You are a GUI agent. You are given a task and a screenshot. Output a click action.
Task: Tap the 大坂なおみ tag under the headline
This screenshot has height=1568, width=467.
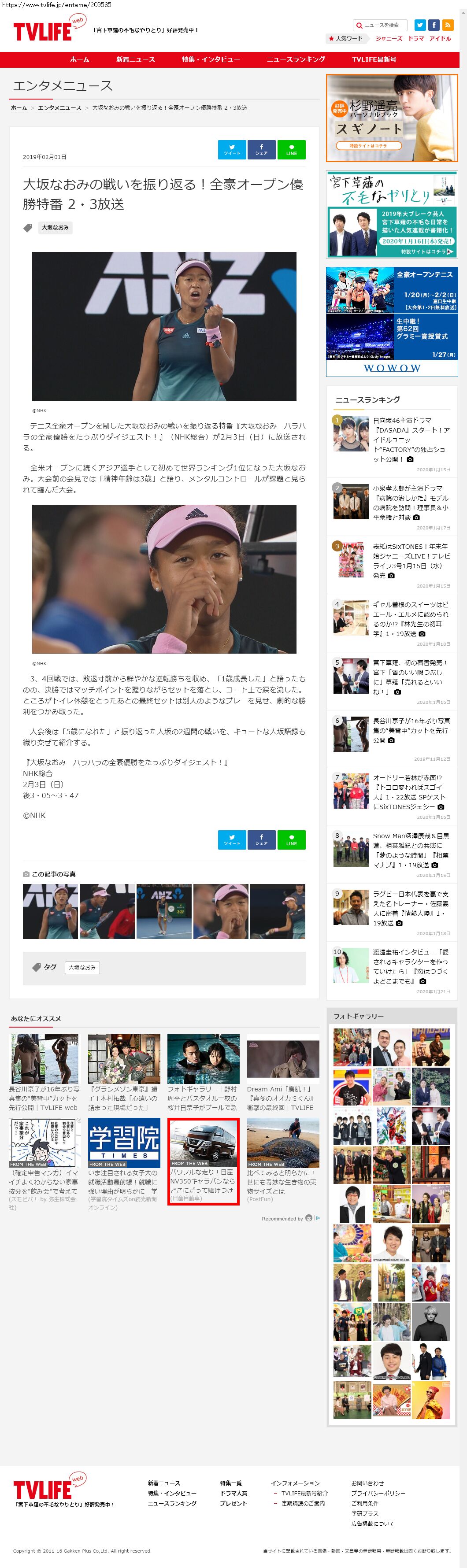point(56,228)
